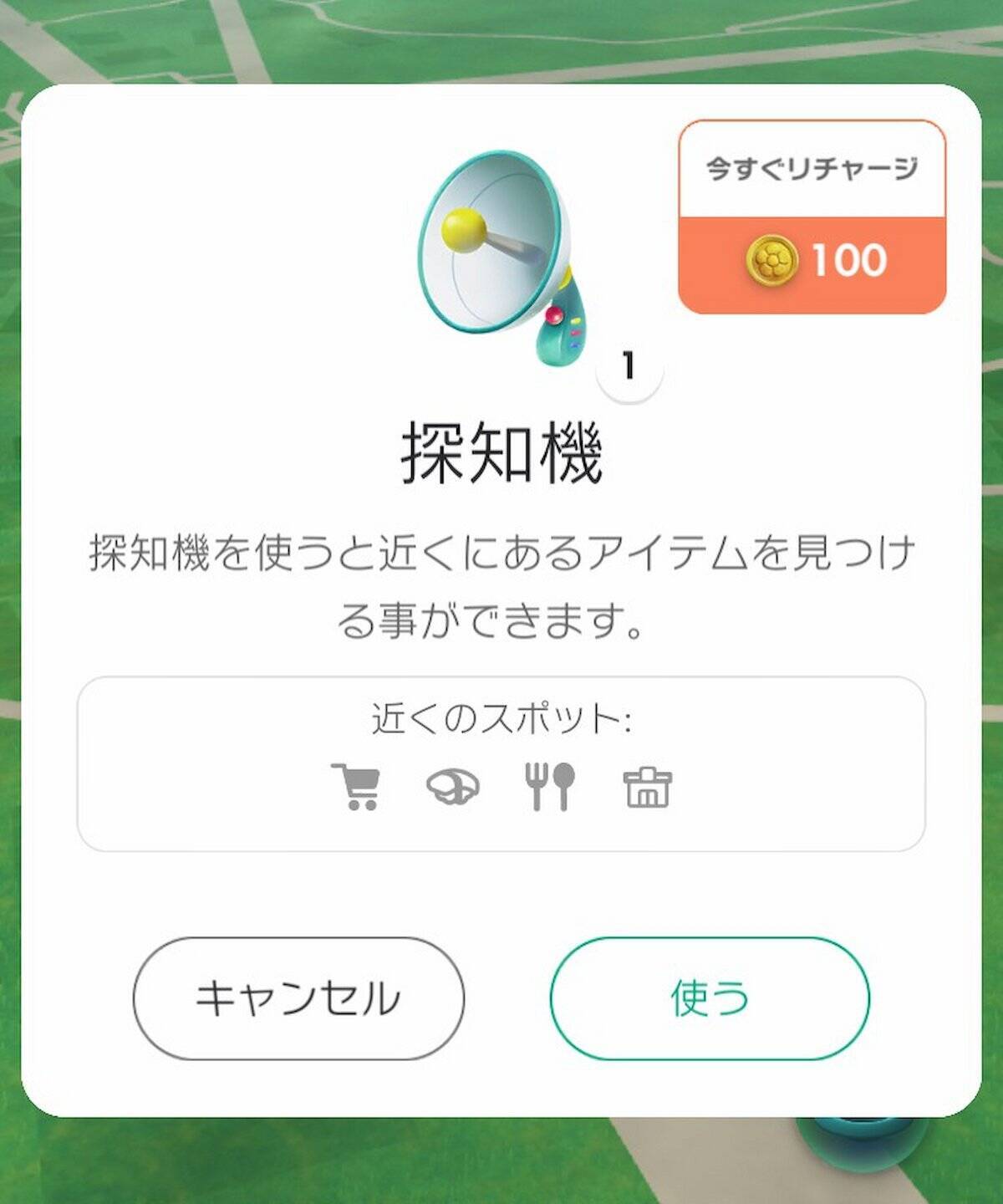The height and width of the screenshot is (1204, 1003).
Task: Tap the 今すぐリチャージ 100 coins button
Action: click(812, 217)
